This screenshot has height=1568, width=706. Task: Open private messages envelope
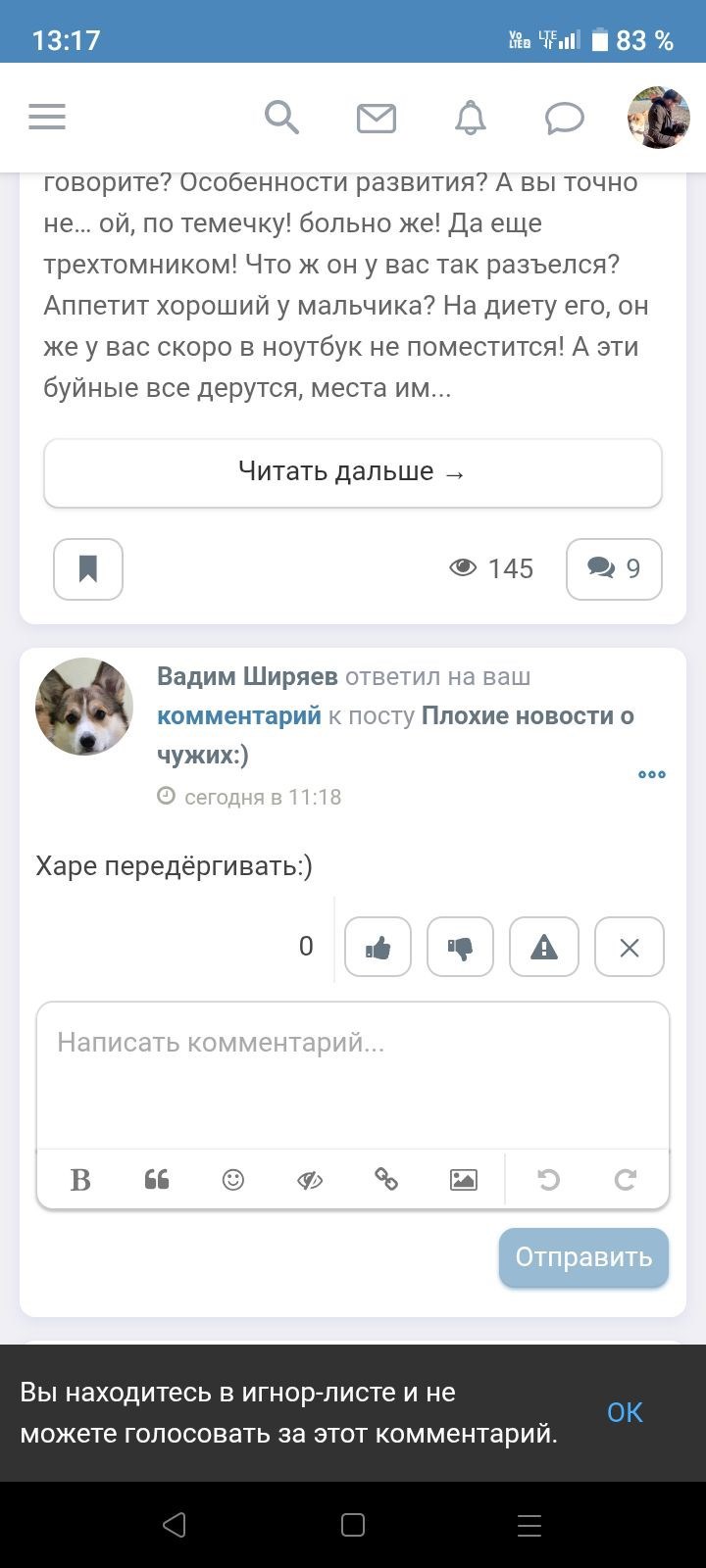point(376,119)
